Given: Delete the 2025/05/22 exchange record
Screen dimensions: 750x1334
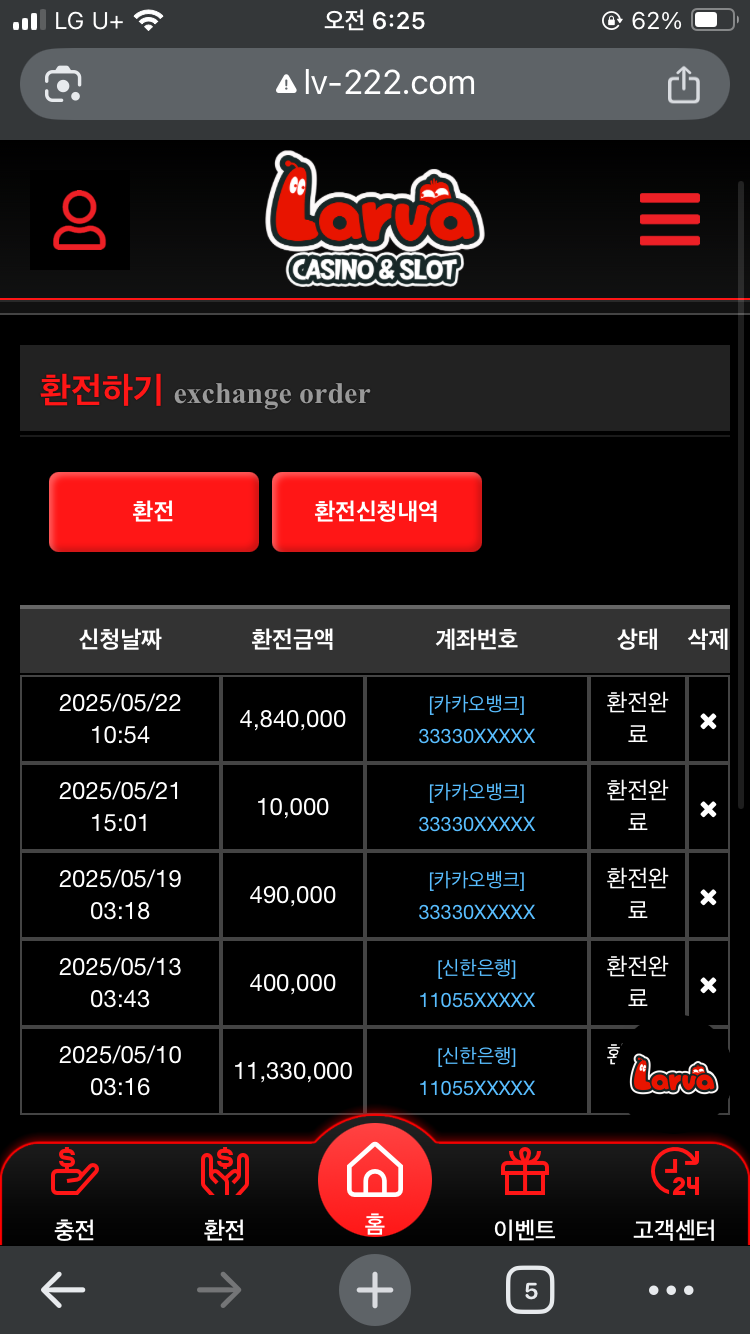Looking at the screenshot, I should [708, 720].
